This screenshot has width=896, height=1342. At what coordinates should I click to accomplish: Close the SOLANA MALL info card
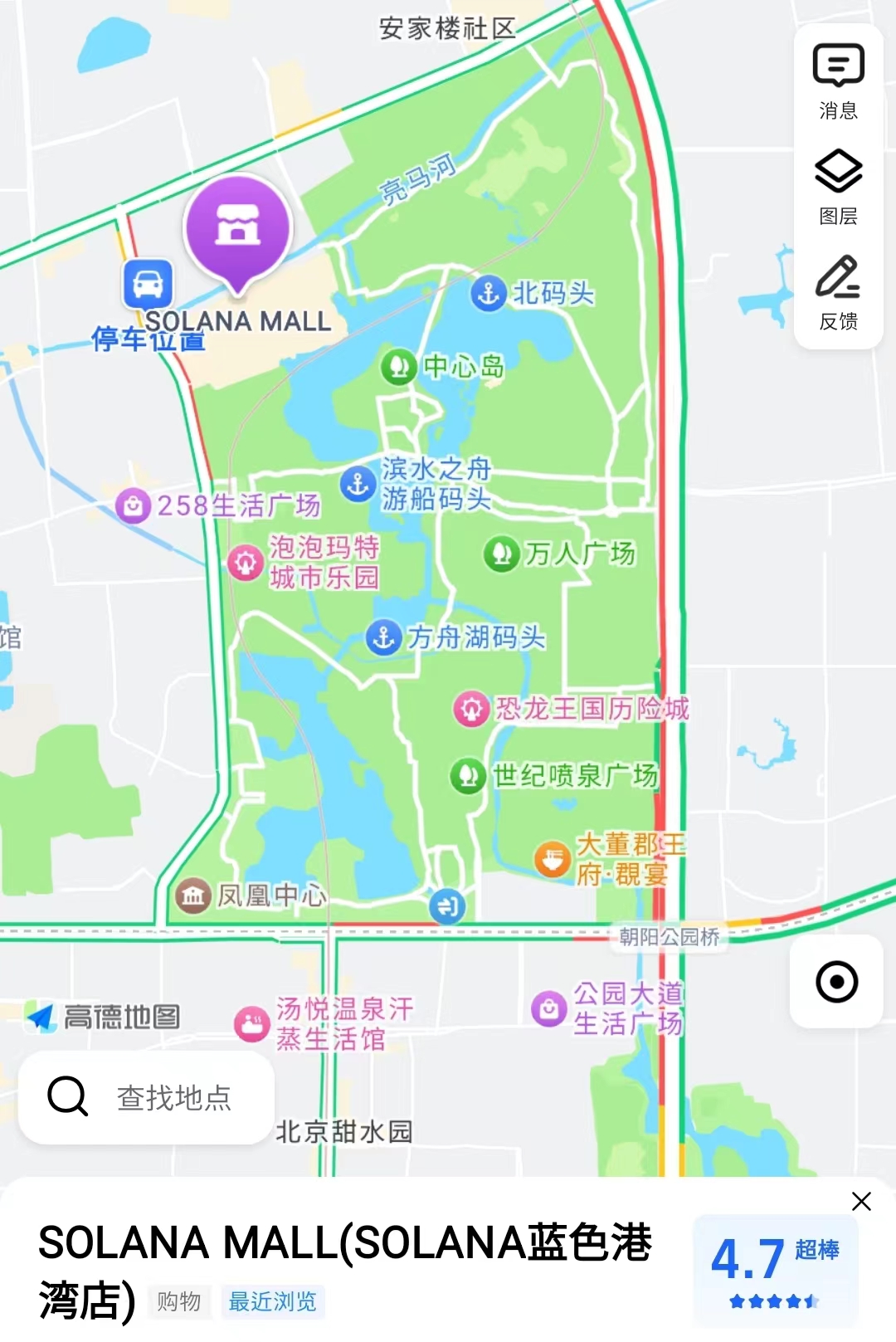(861, 1201)
